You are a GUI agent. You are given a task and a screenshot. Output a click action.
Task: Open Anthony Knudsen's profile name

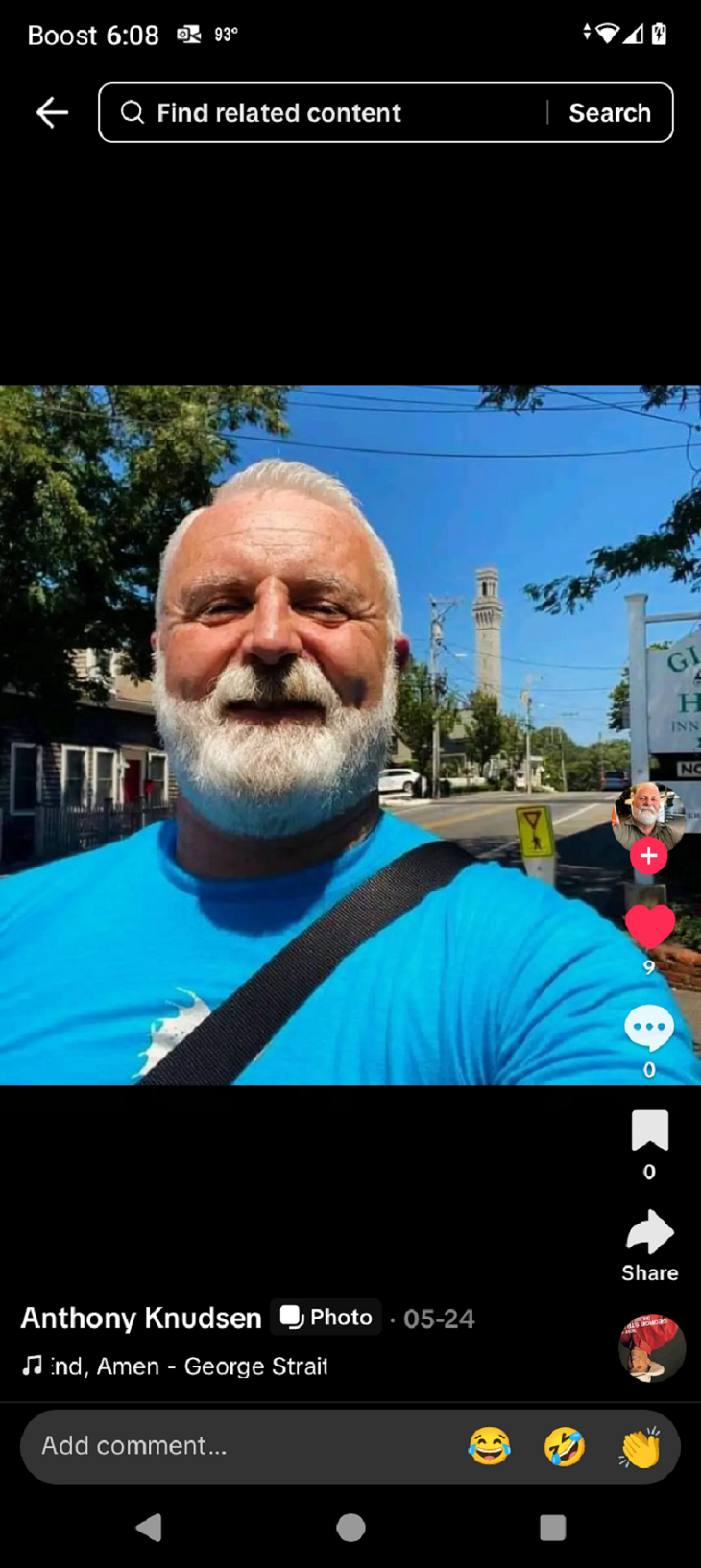tap(141, 1318)
